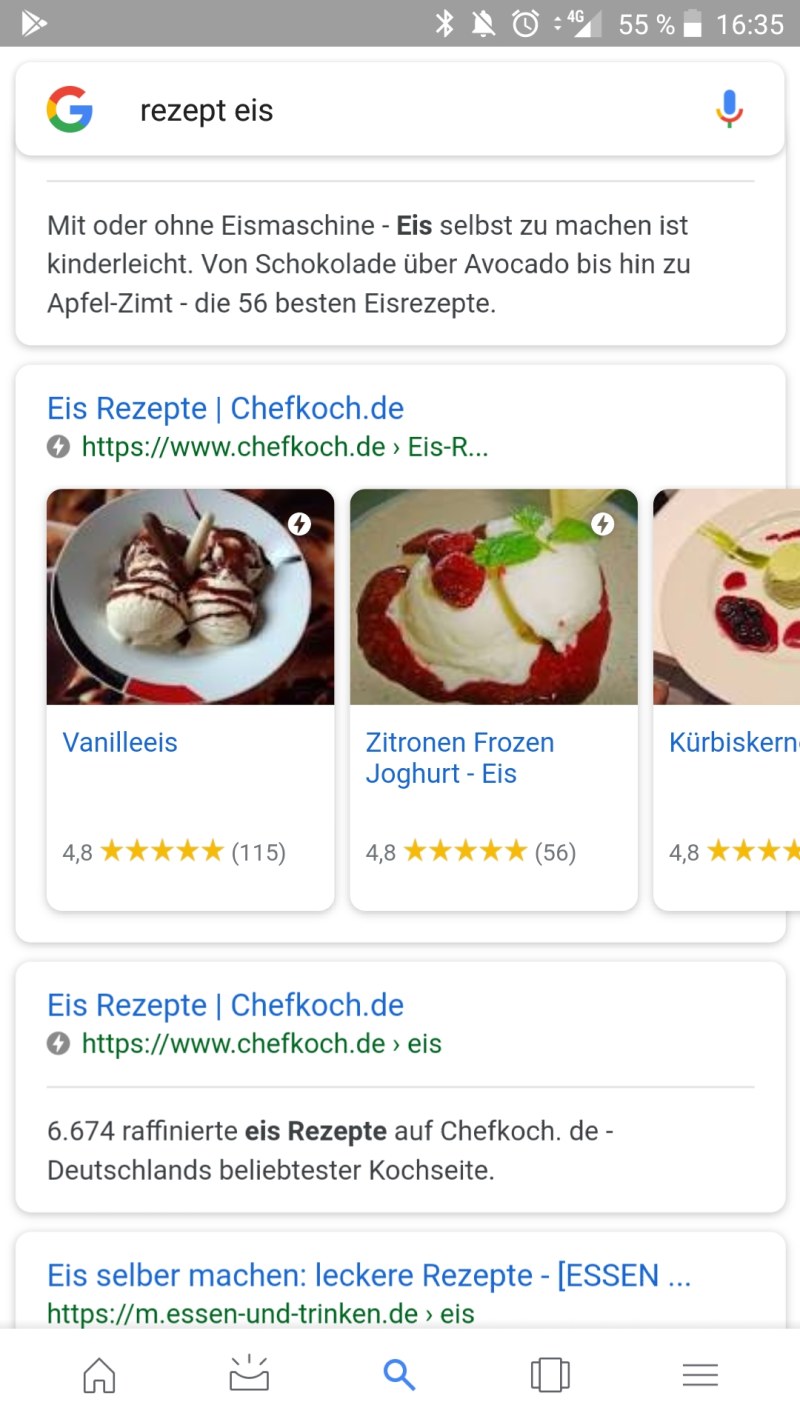Open the Chefkoch.de result above the recipe carousel
Screen dimensions: 800x1422
[x=225, y=409]
